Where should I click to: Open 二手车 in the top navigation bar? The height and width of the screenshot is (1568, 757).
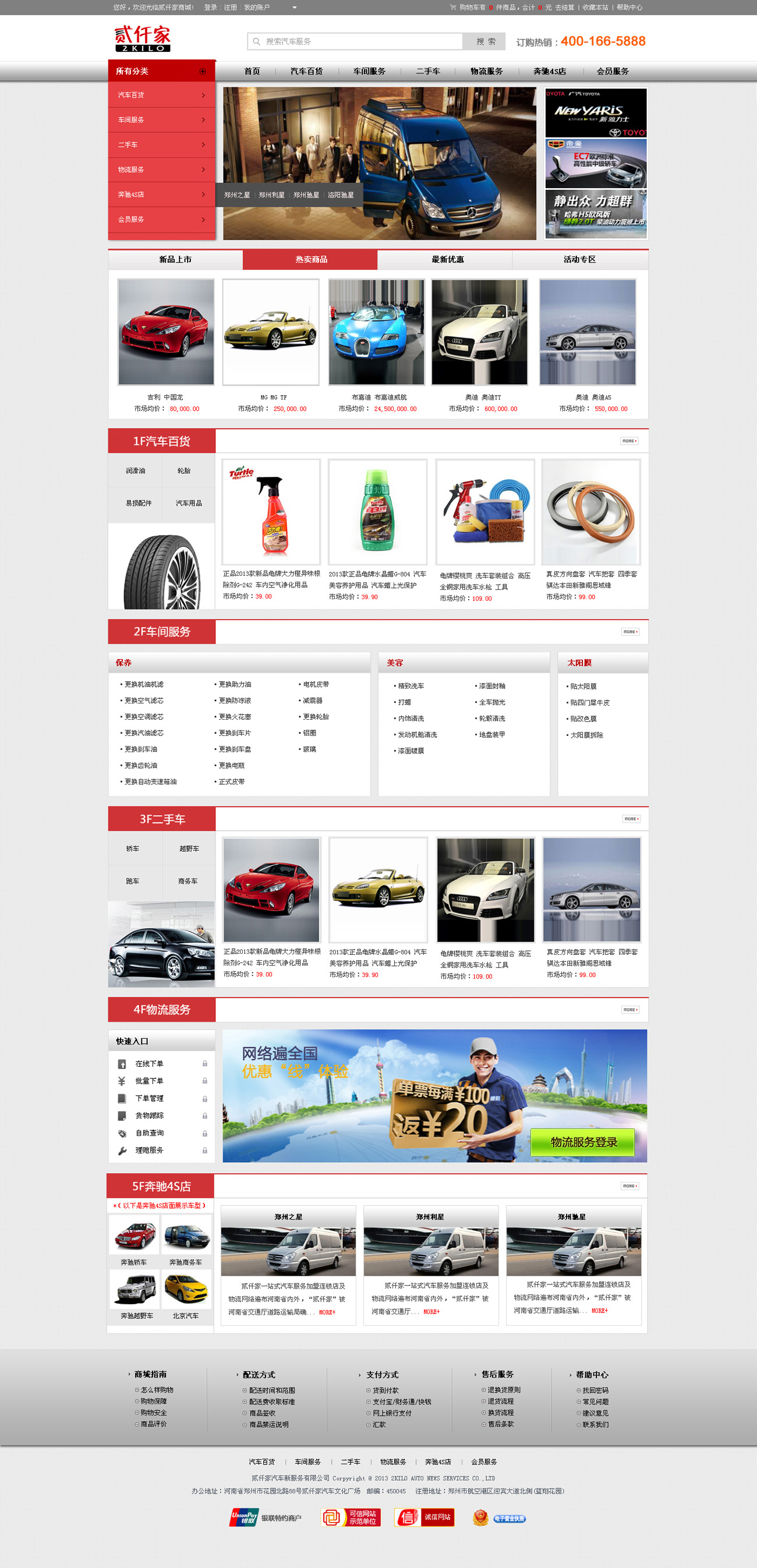coord(428,71)
